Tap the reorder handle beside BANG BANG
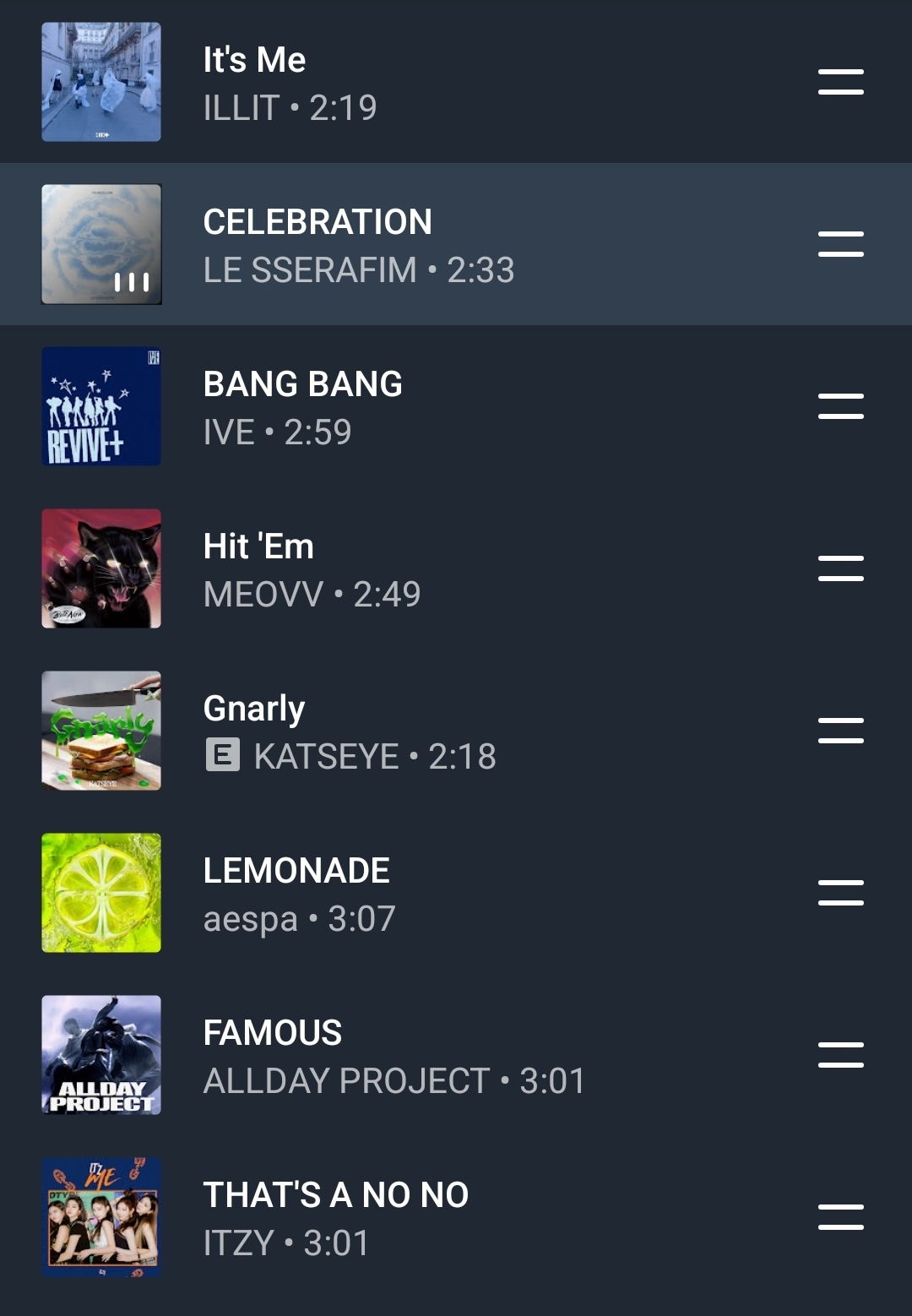 pyautogui.click(x=841, y=406)
